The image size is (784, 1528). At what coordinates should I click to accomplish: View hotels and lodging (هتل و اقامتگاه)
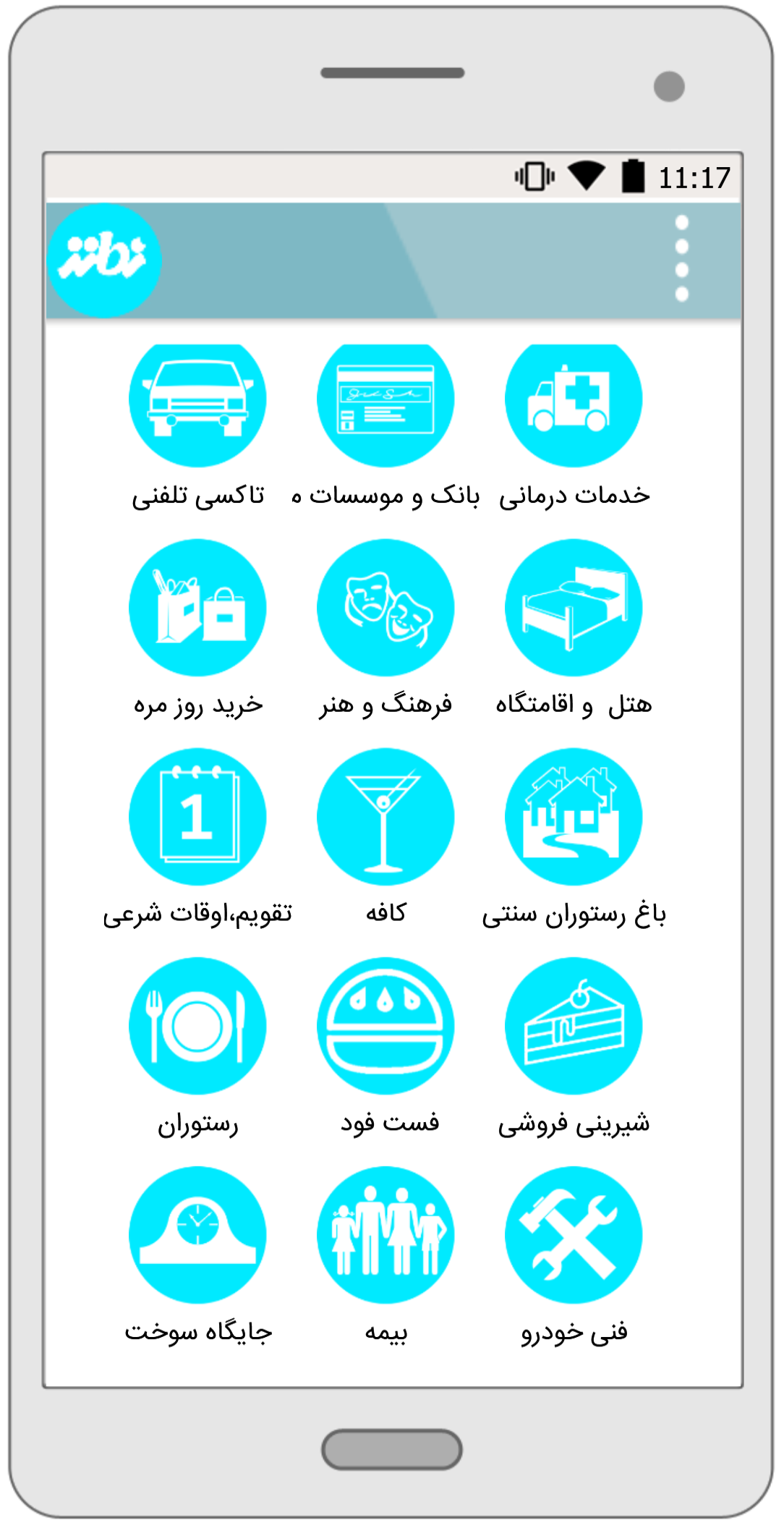574,608
